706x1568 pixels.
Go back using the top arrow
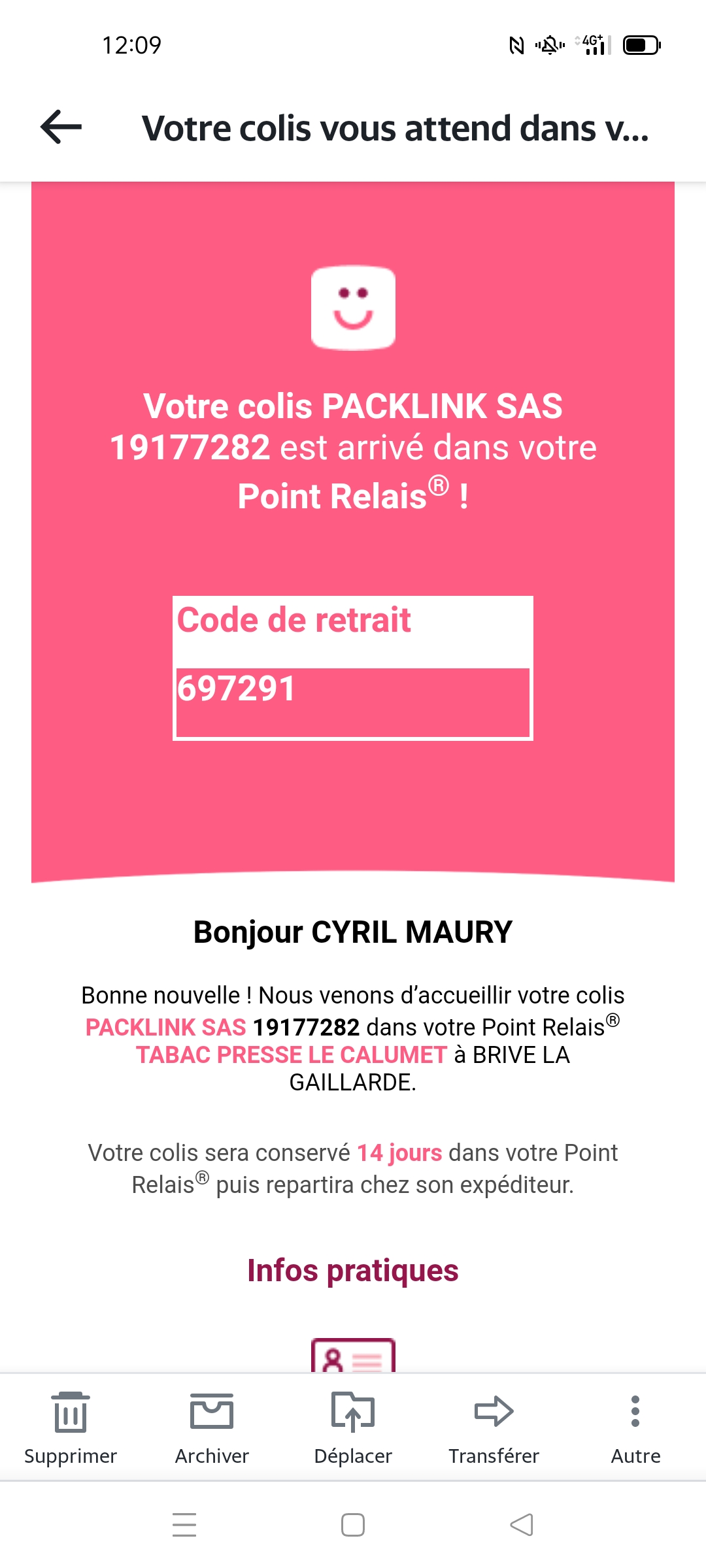pos(61,127)
